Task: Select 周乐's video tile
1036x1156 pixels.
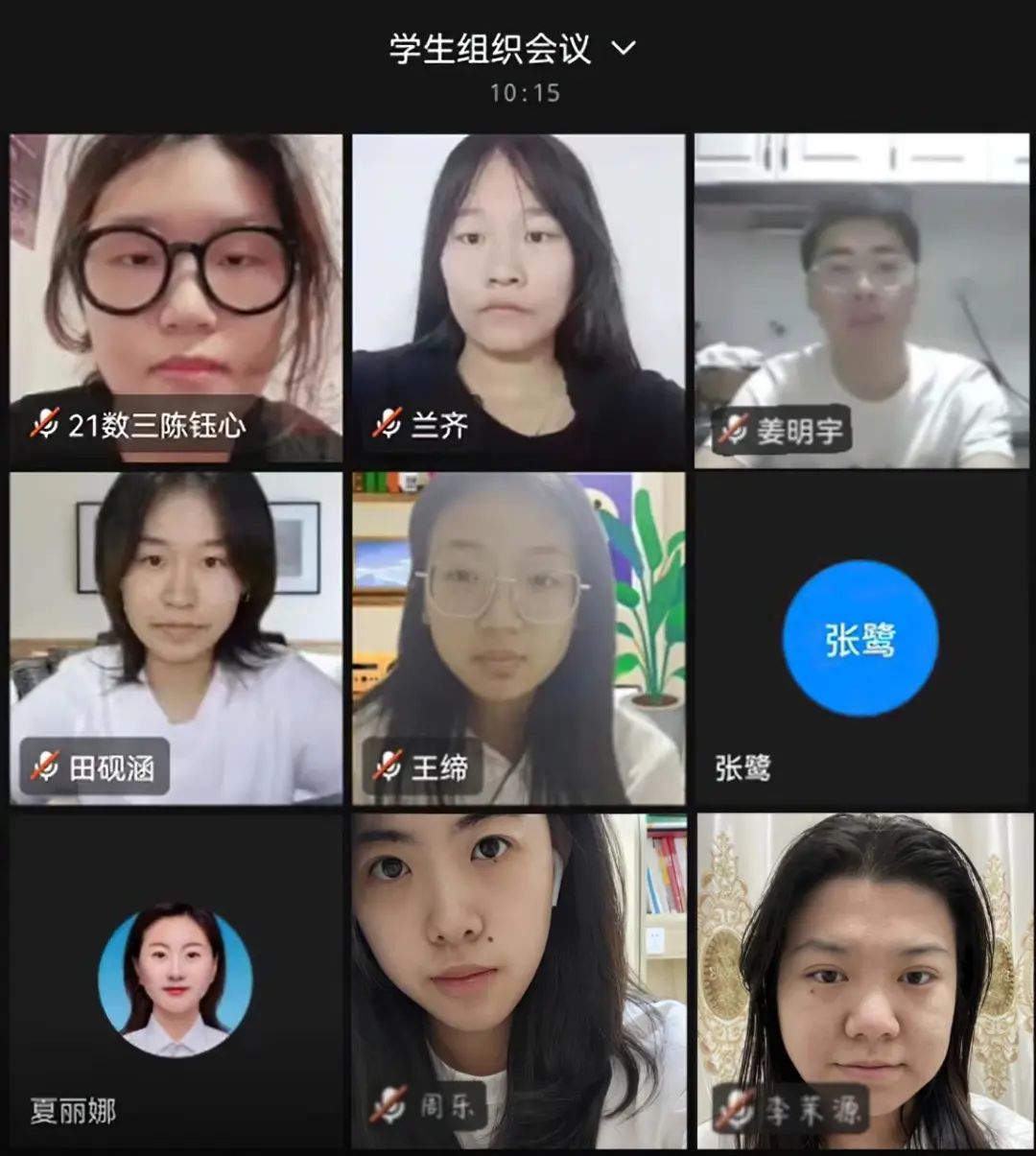Action: click(518, 980)
